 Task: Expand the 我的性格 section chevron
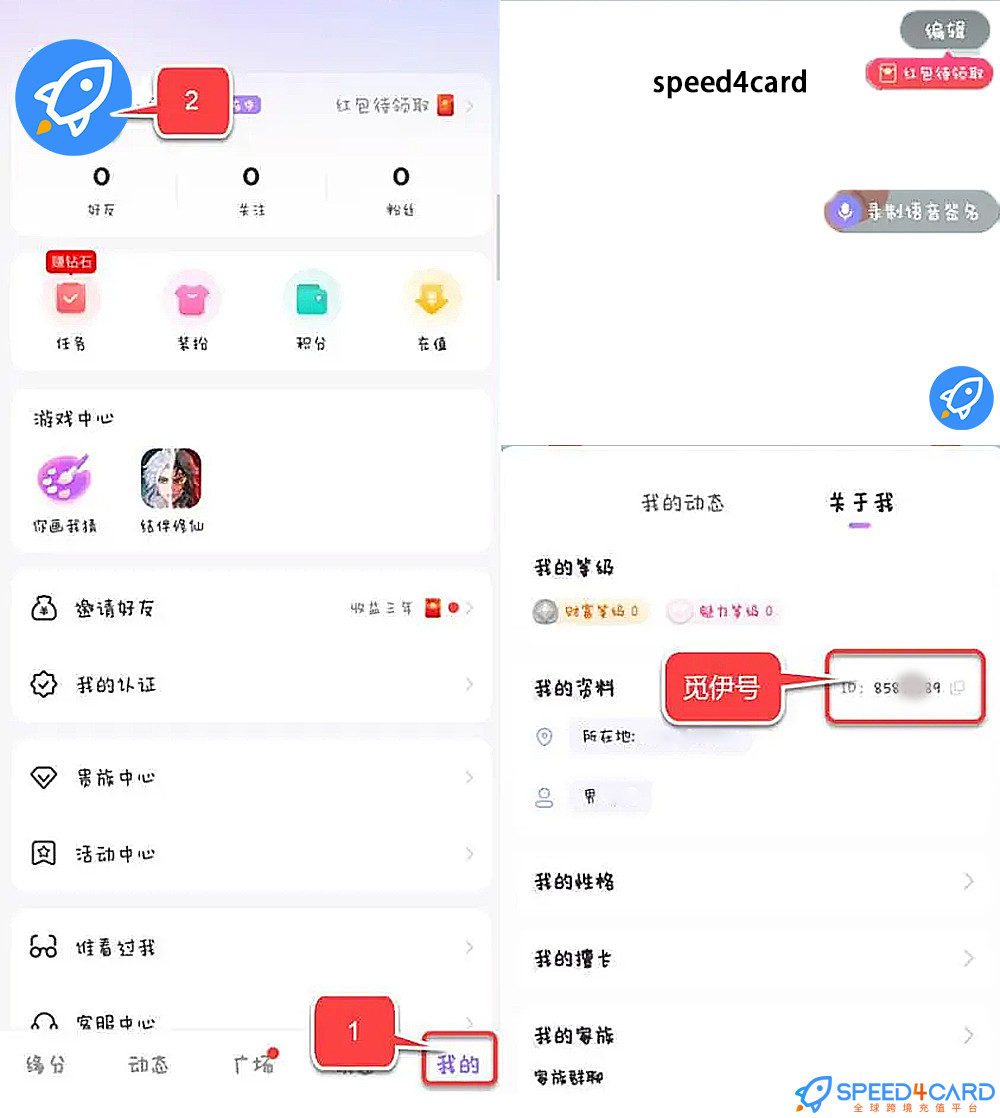point(967,882)
